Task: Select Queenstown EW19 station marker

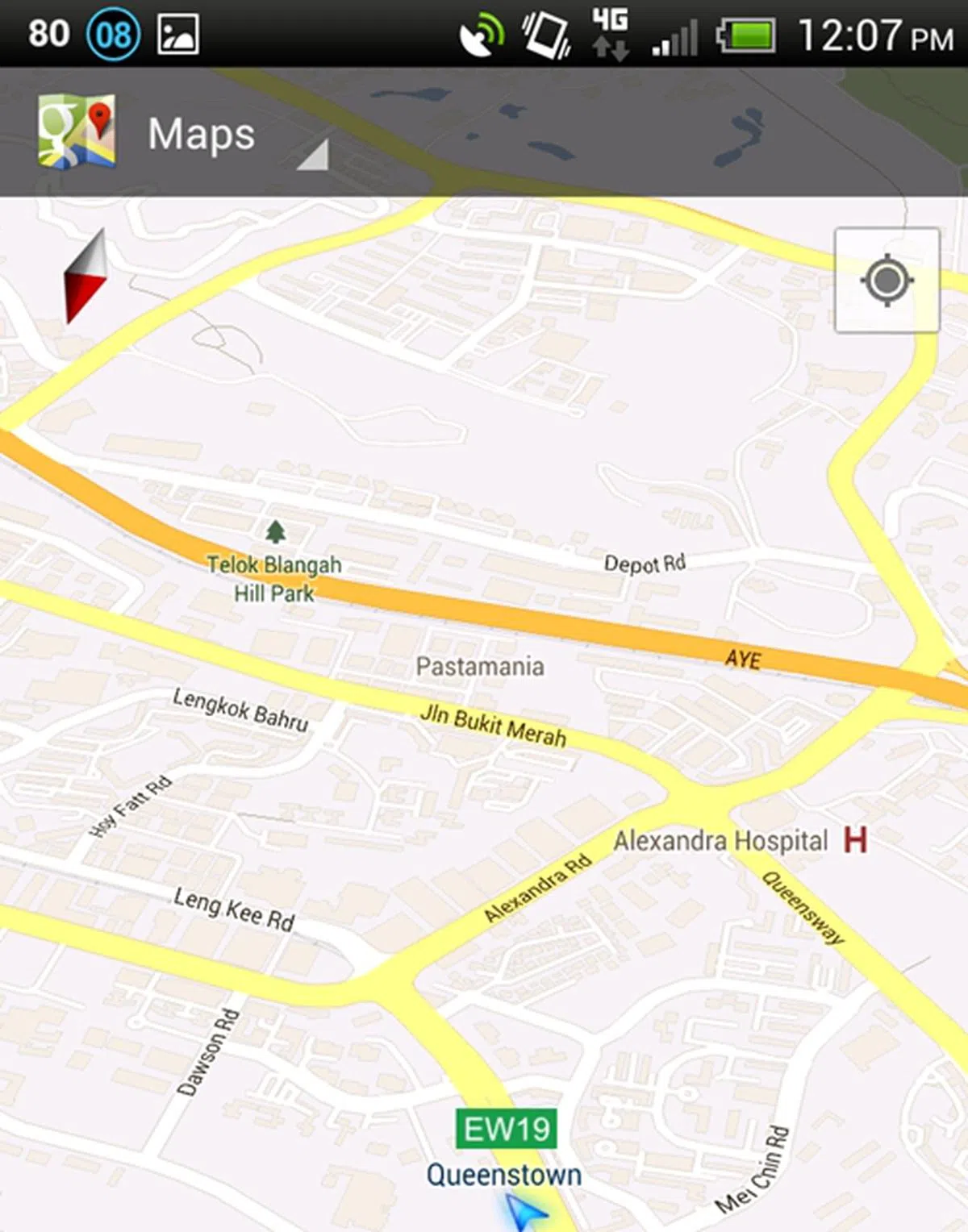Action: (506, 1129)
